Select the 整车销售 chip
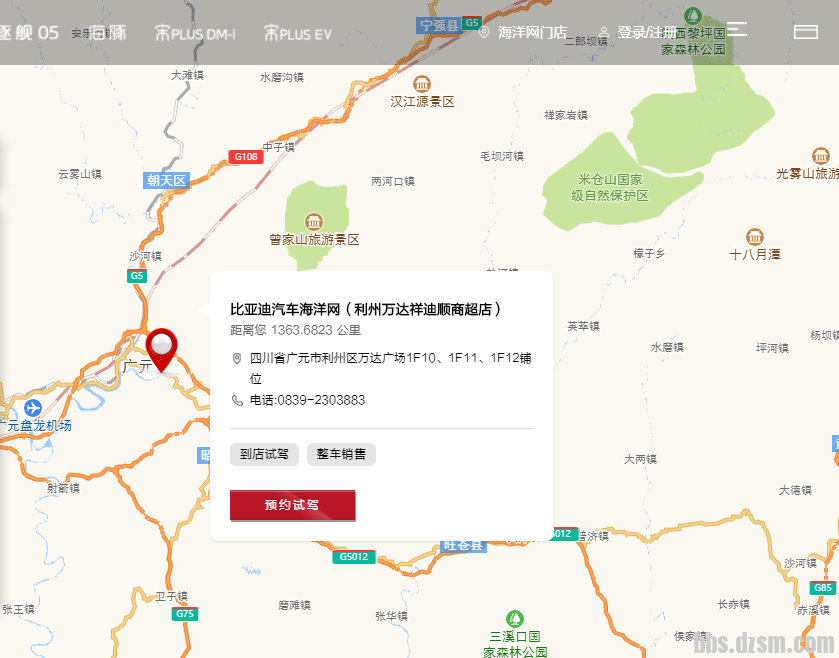The width and height of the screenshot is (839, 658). 341,454
